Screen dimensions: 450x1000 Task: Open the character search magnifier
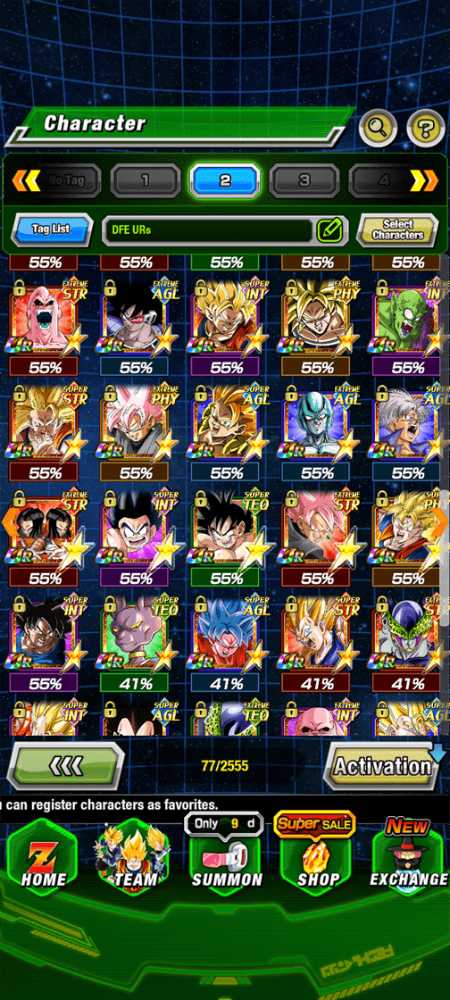click(378, 129)
